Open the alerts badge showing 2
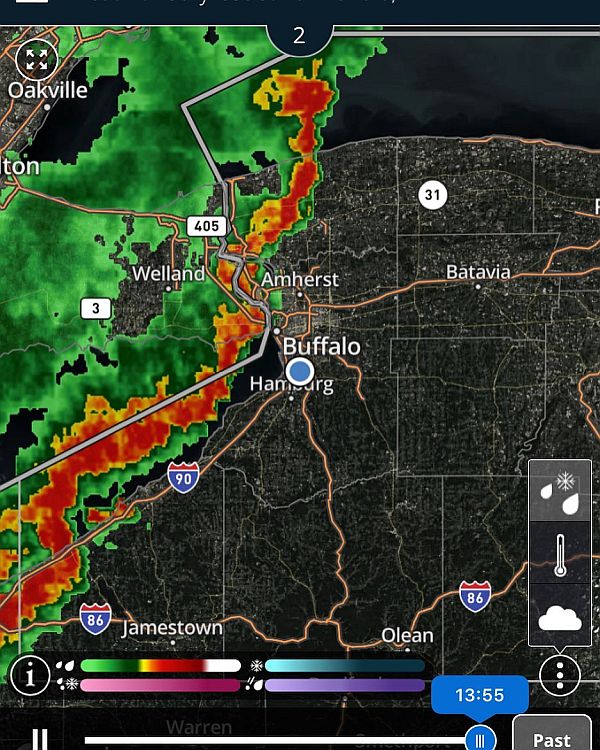 click(x=299, y=35)
